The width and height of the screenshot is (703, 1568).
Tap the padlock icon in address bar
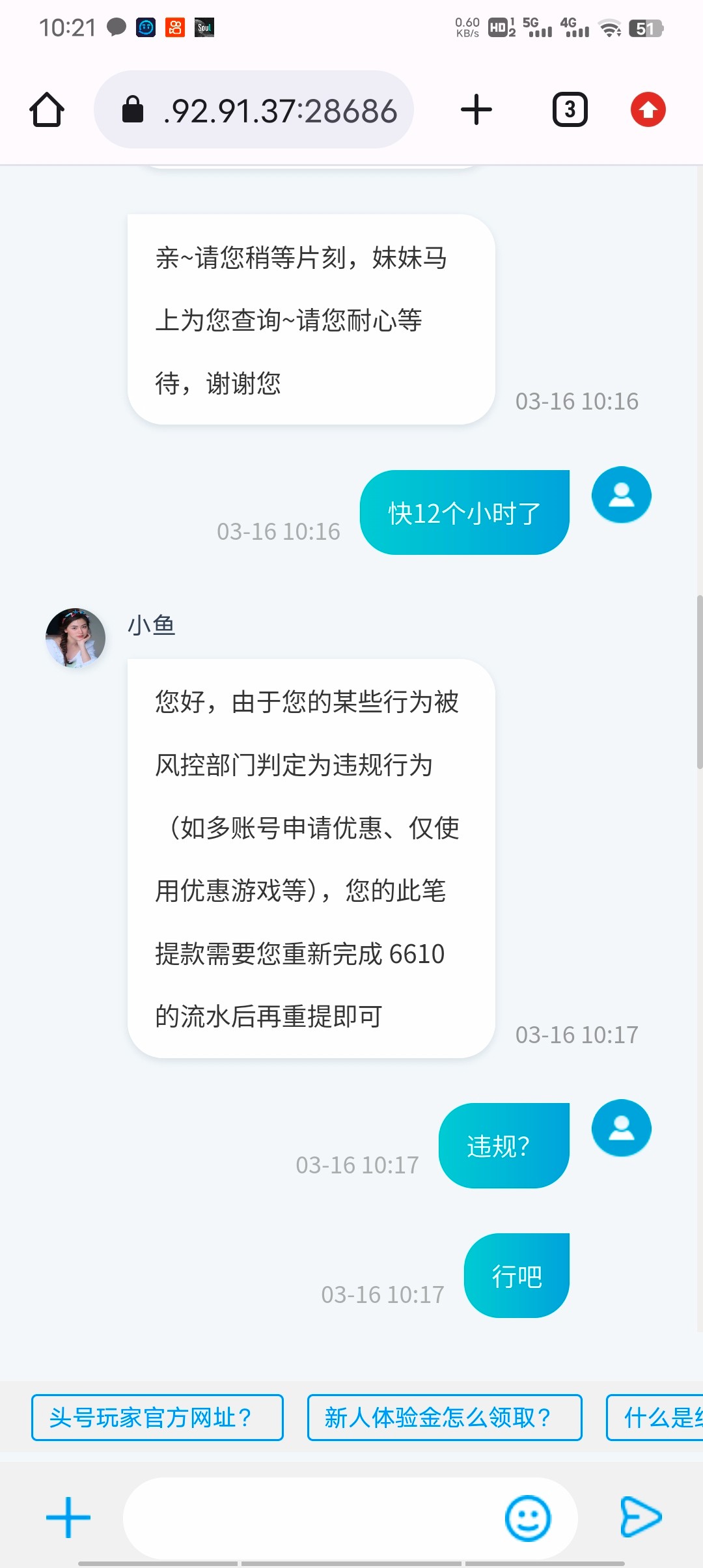coord(133,109)
